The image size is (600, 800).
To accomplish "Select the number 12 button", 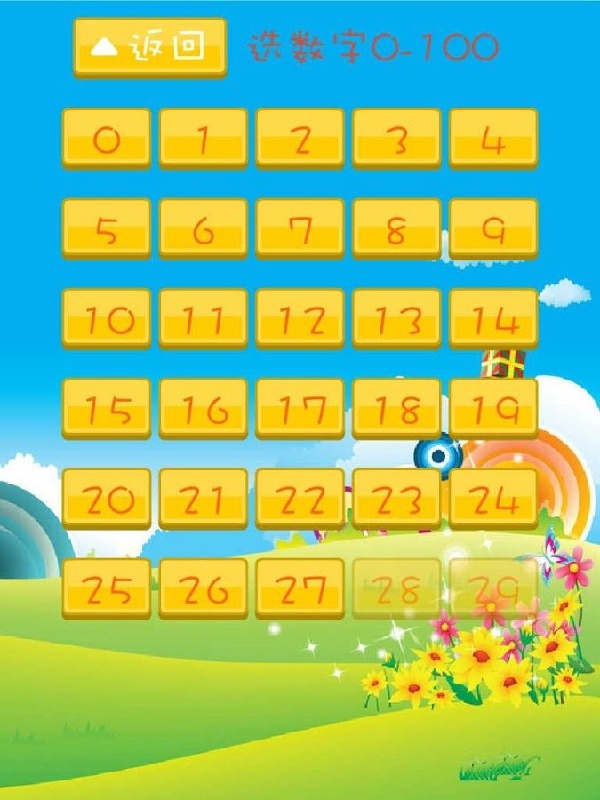I will pyautogui.click(x=300, y=318).
